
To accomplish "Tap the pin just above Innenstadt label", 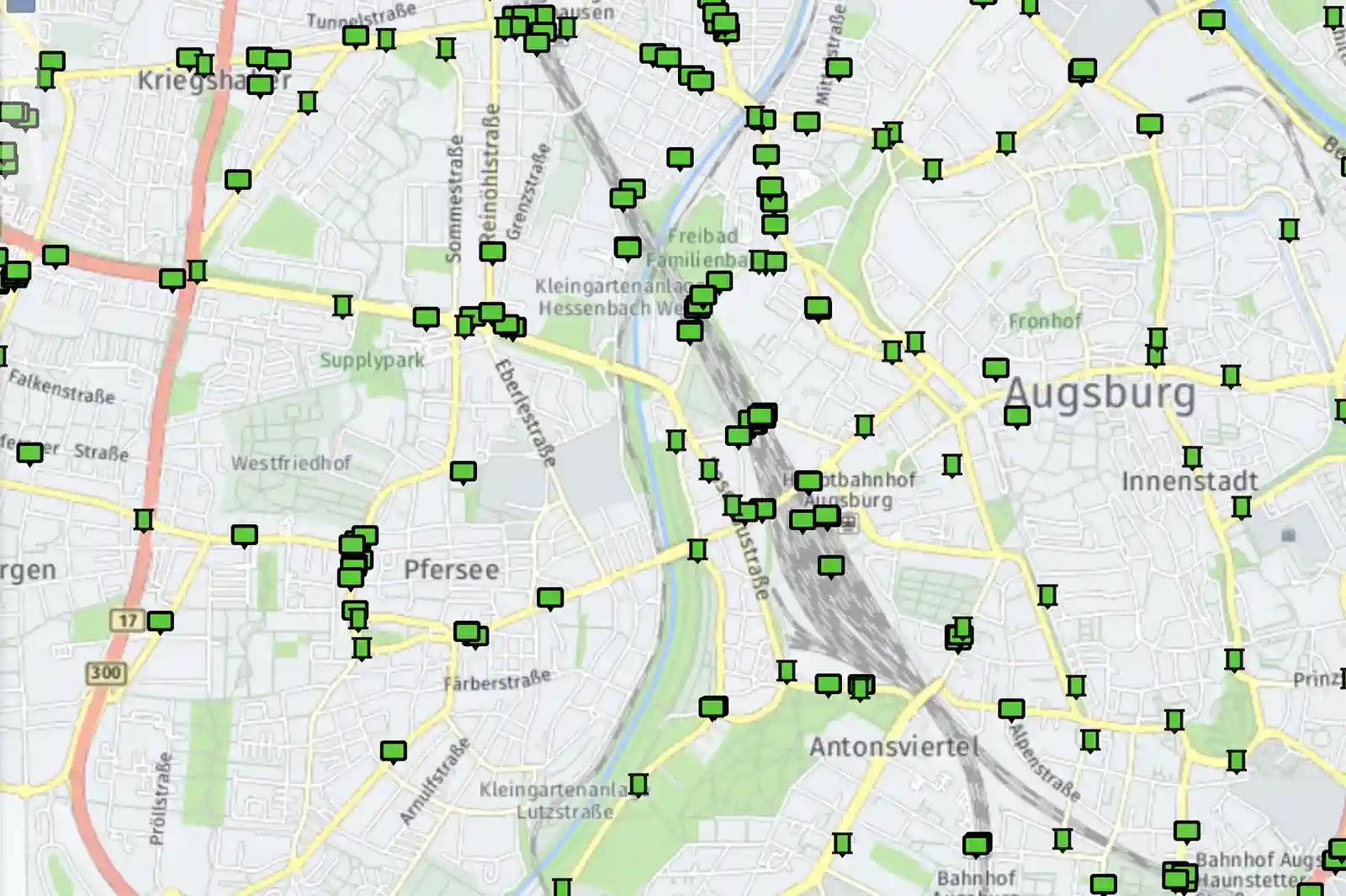I will pyautogui.click(x=1192, y=457).
